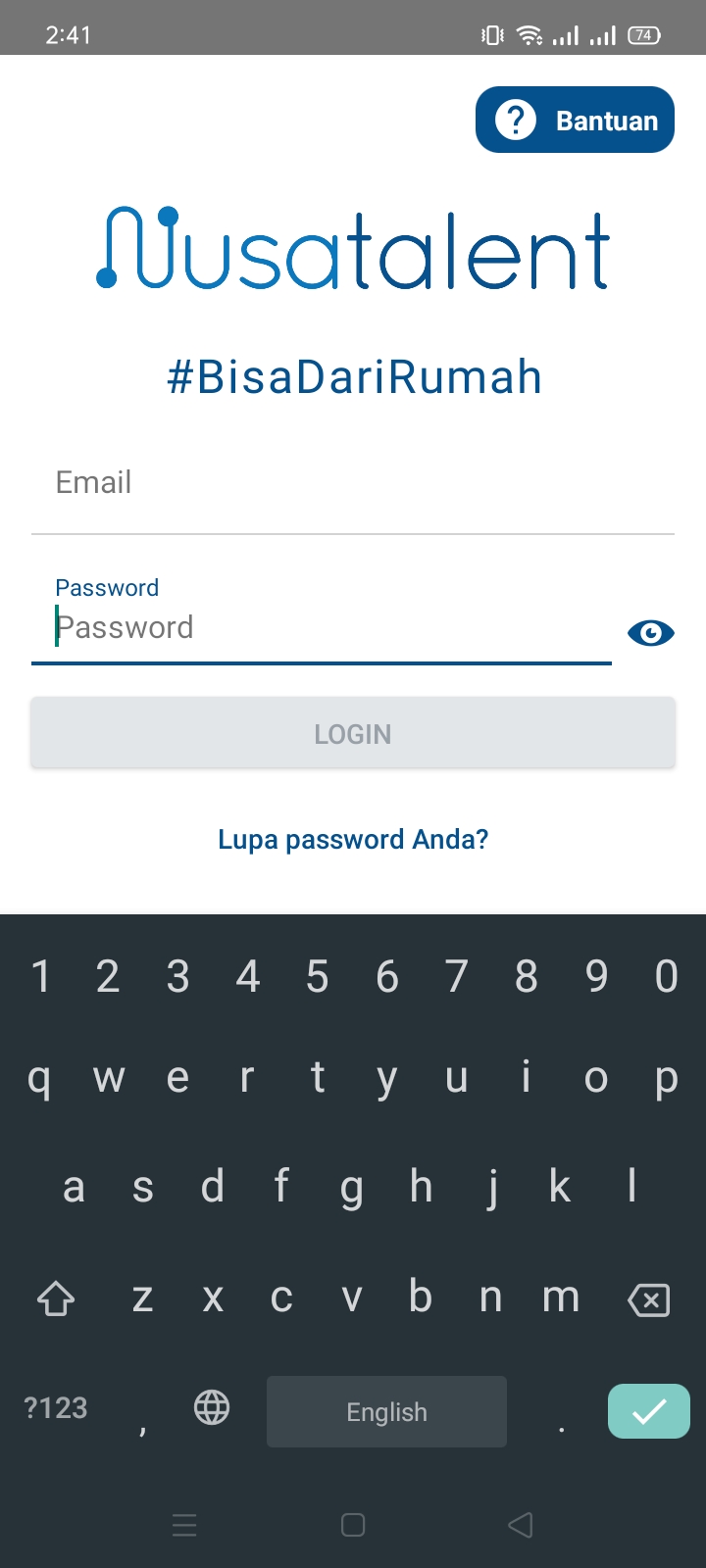Open the Bantuan help button
Image resolution: width=706 pixels, height=1568 pixels.
coord(575,120)
